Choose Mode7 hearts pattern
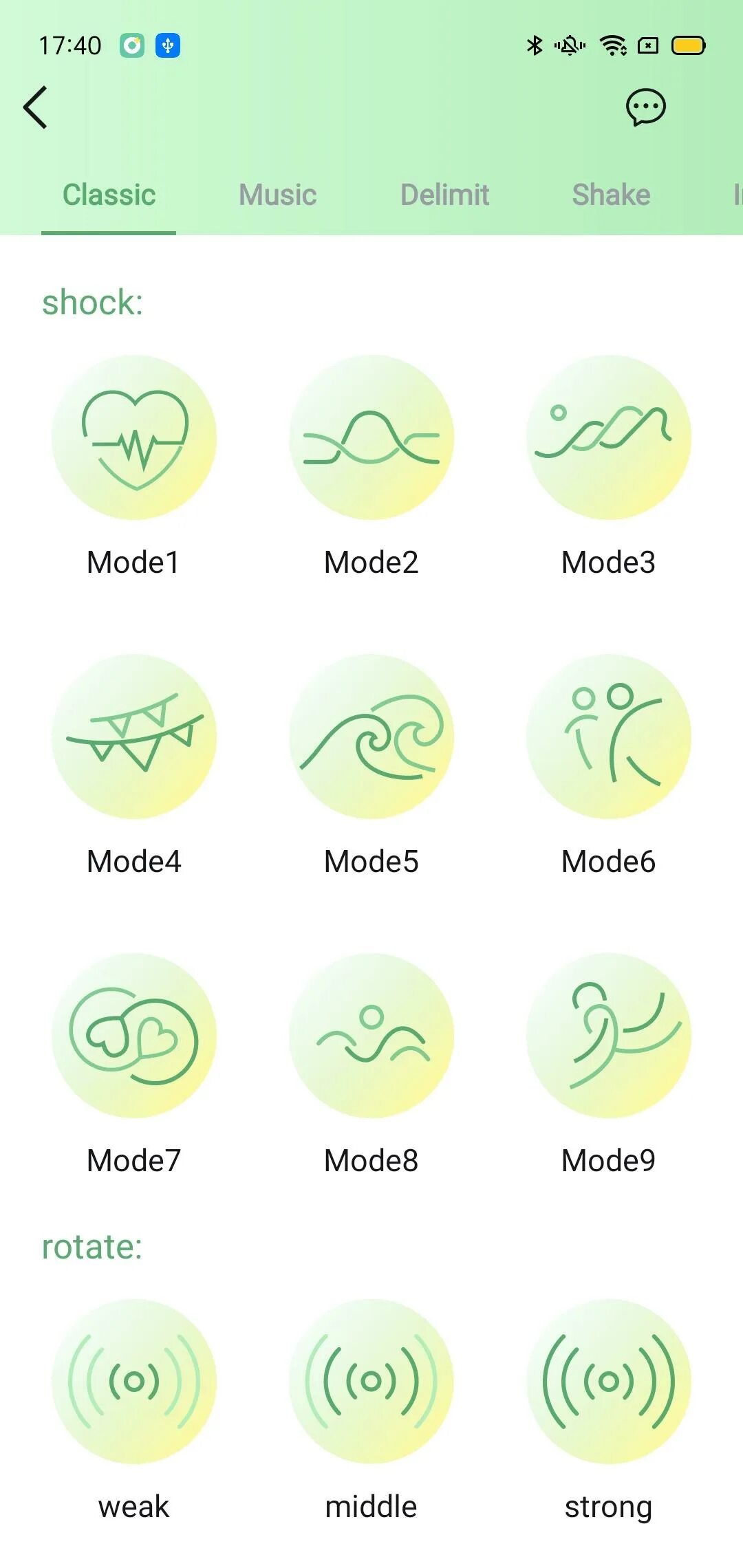The height and width of the screenshot is (1568, 743). point(134,1036)
